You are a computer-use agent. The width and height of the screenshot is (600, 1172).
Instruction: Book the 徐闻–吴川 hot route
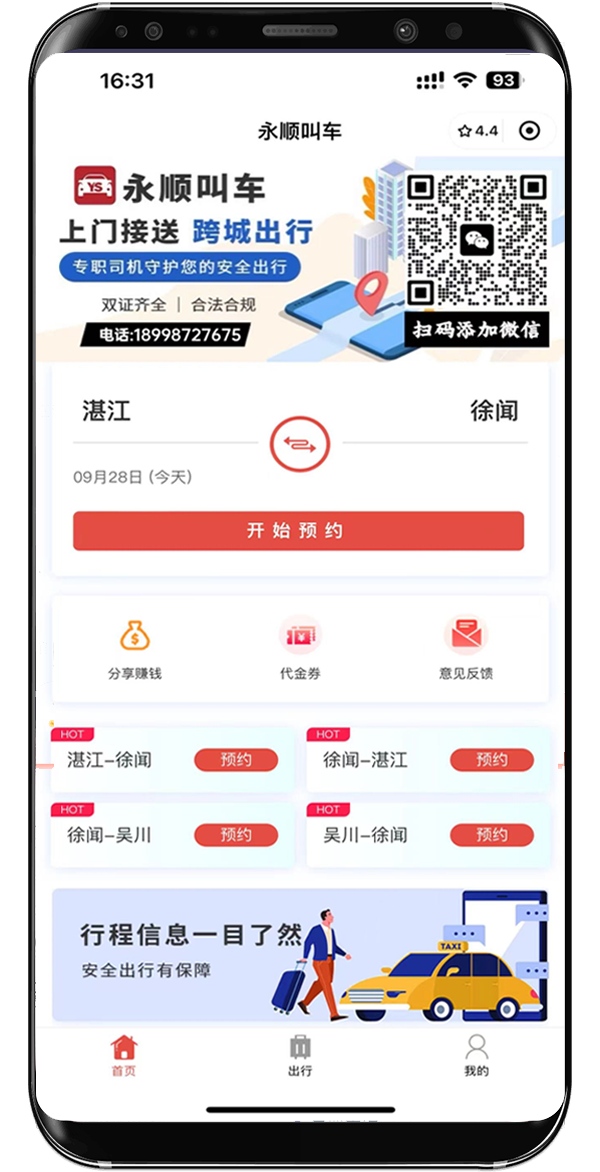[236, 835]
